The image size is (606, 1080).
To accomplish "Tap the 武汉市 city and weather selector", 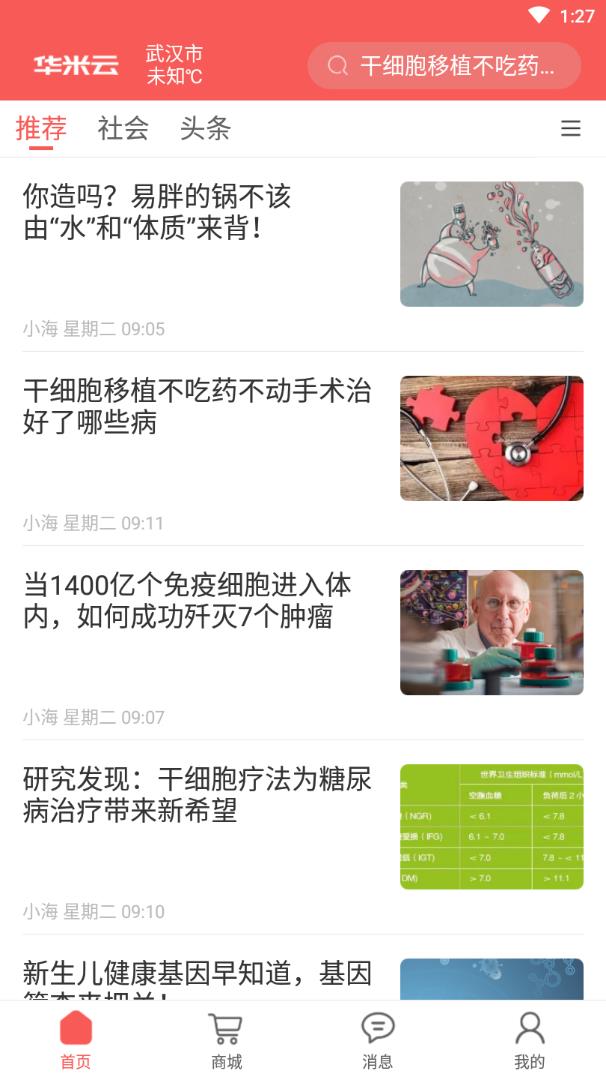I will click(x=174, y=65).
